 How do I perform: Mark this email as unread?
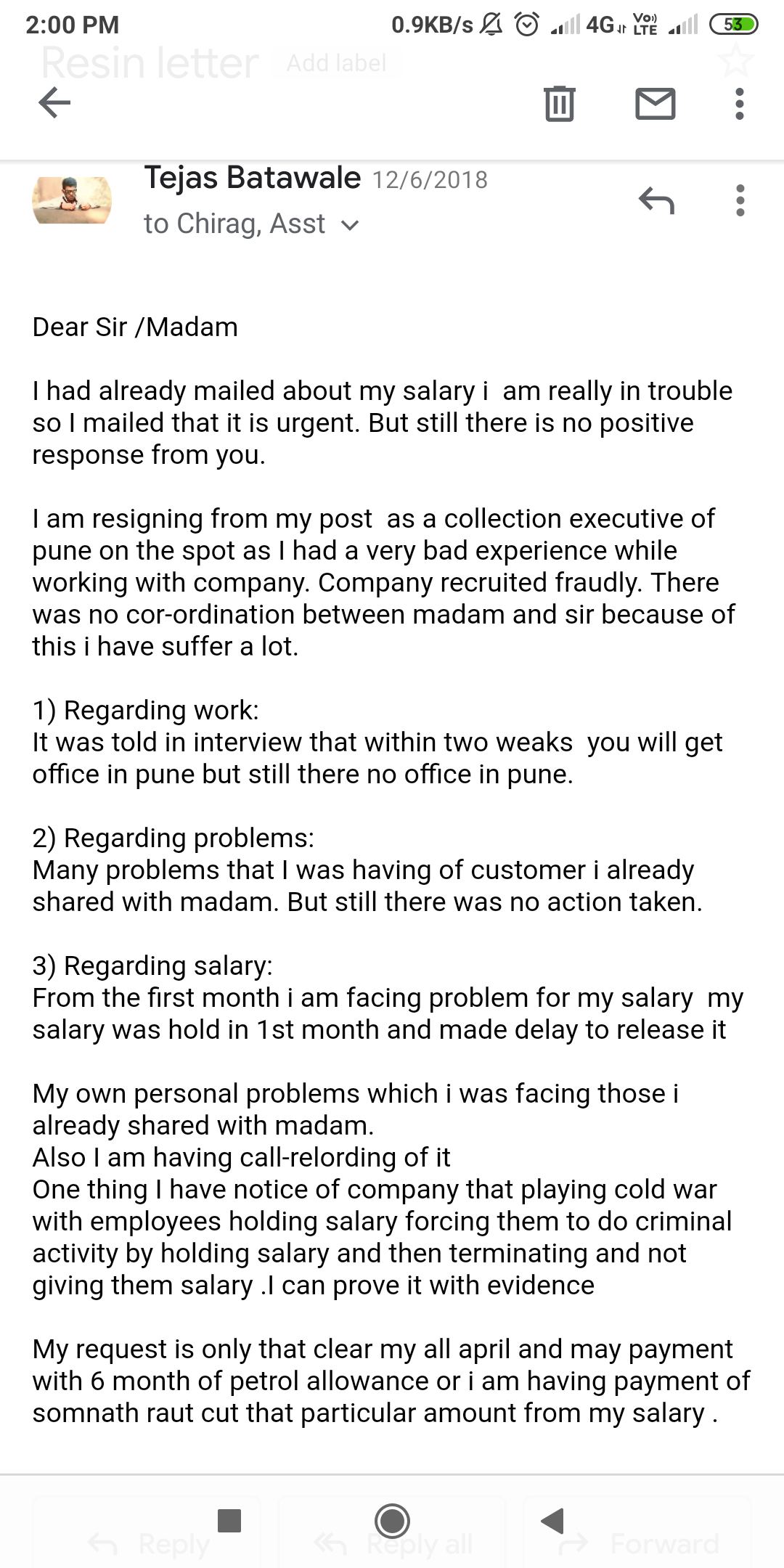click(x=655, y=103)
